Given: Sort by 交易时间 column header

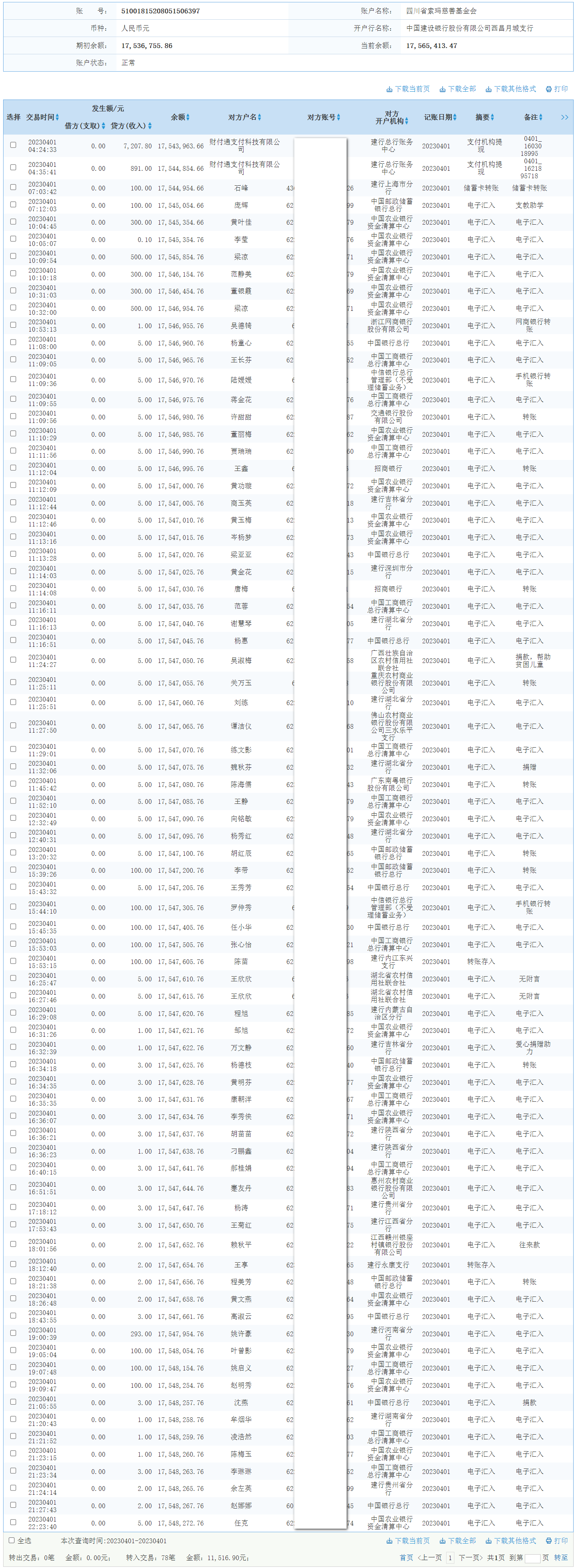Looking at the screenshot, I should point(42,118).
